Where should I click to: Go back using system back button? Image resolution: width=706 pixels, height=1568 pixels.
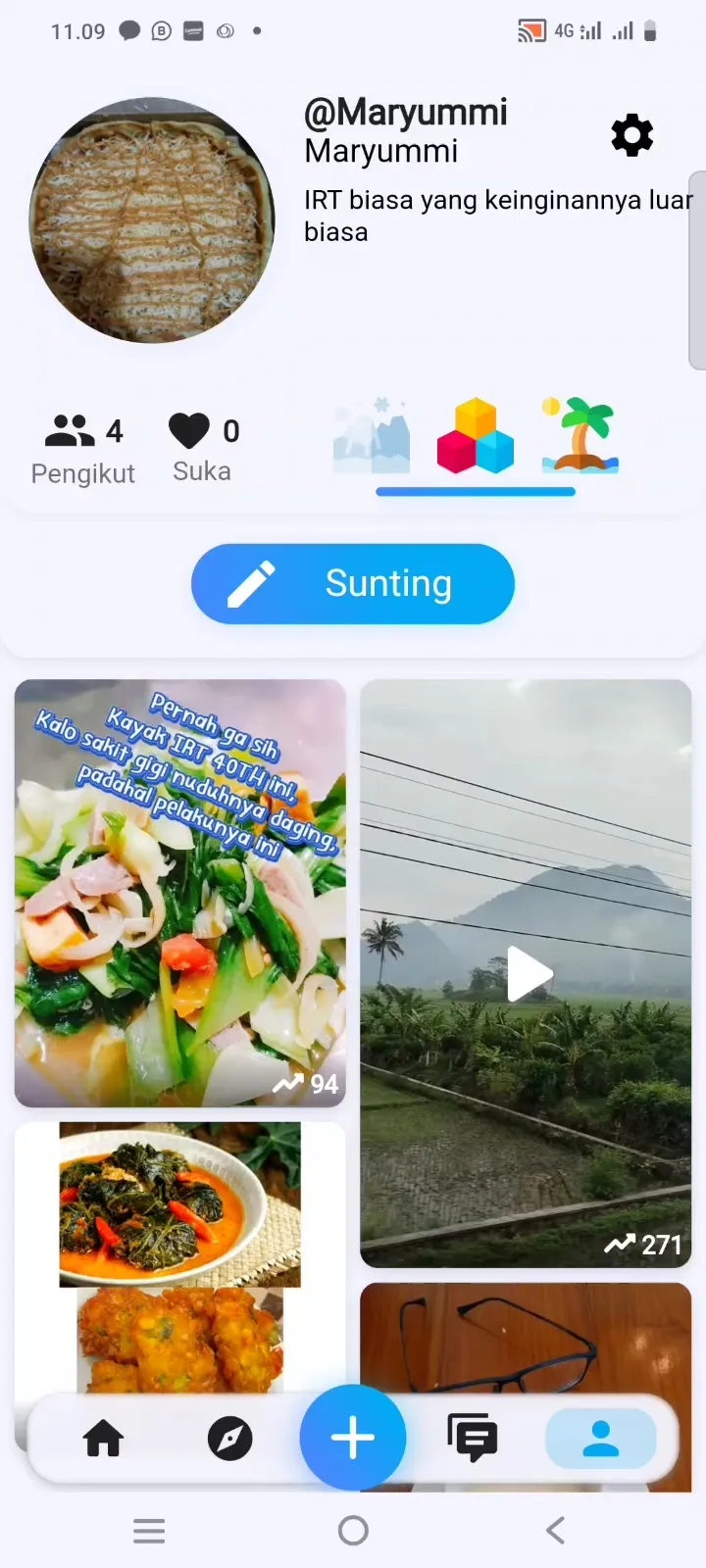pyautogui.click(x=555, y=1530)
